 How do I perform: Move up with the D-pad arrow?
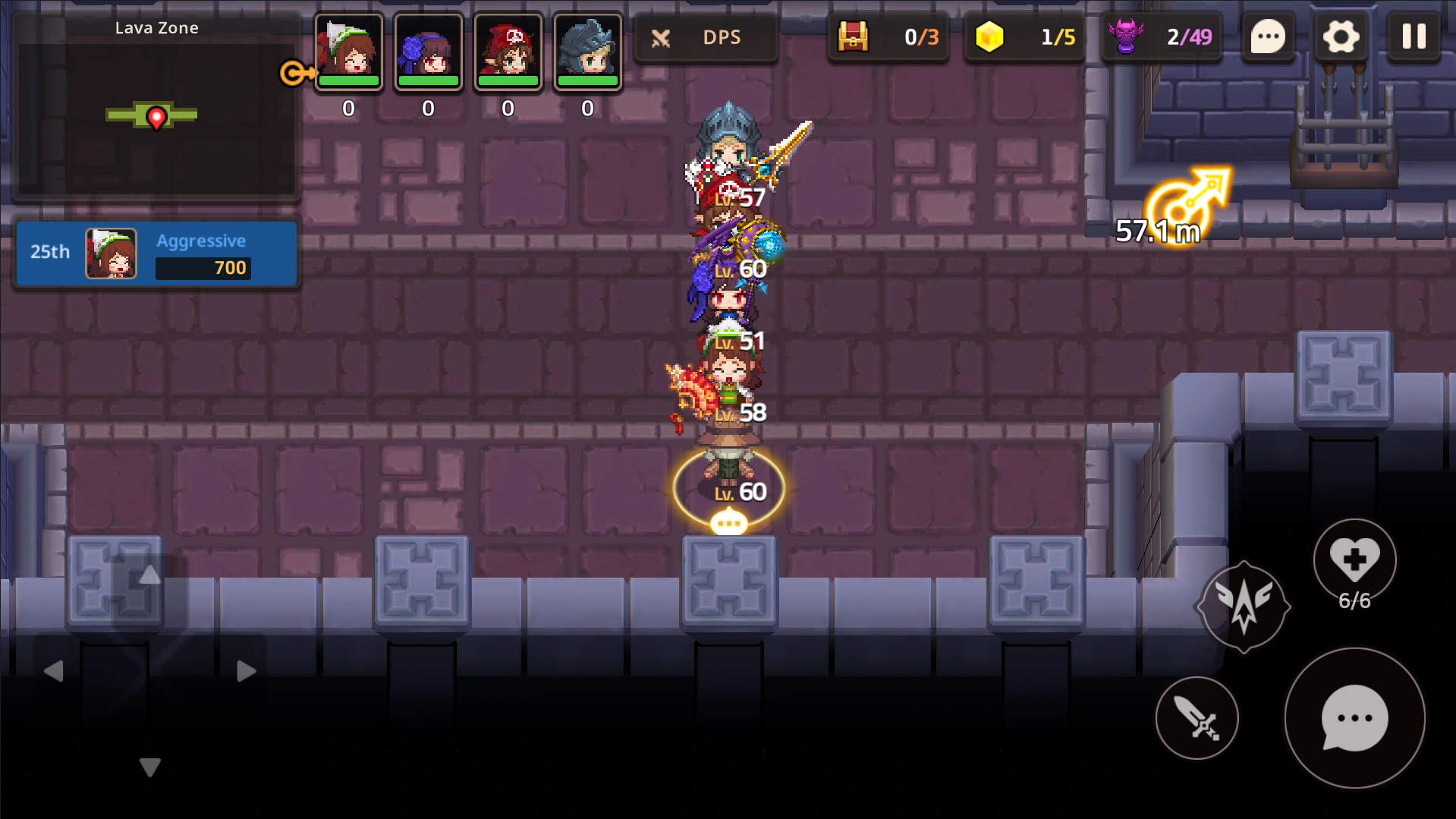tap(149, 575)
